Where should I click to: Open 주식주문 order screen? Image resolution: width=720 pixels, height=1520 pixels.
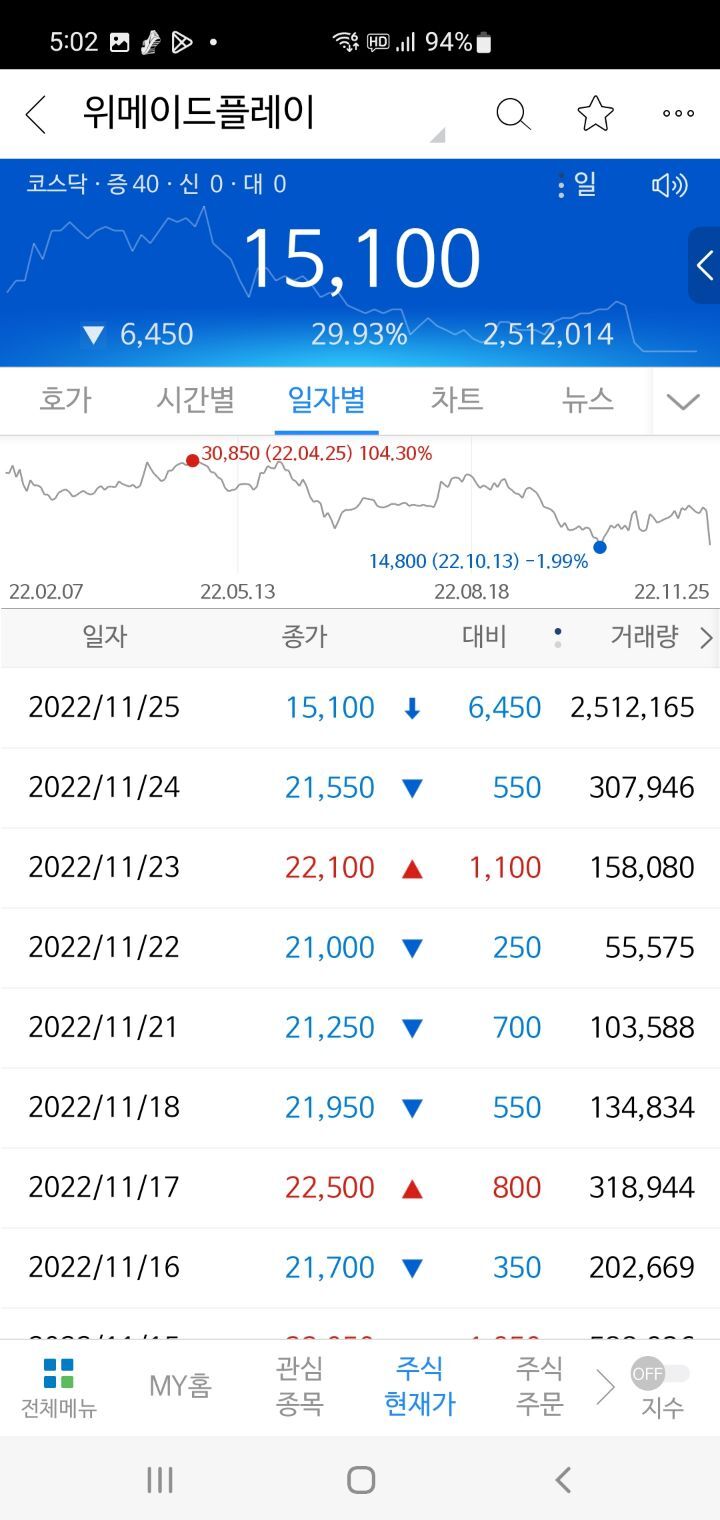tap(540, 1386)
